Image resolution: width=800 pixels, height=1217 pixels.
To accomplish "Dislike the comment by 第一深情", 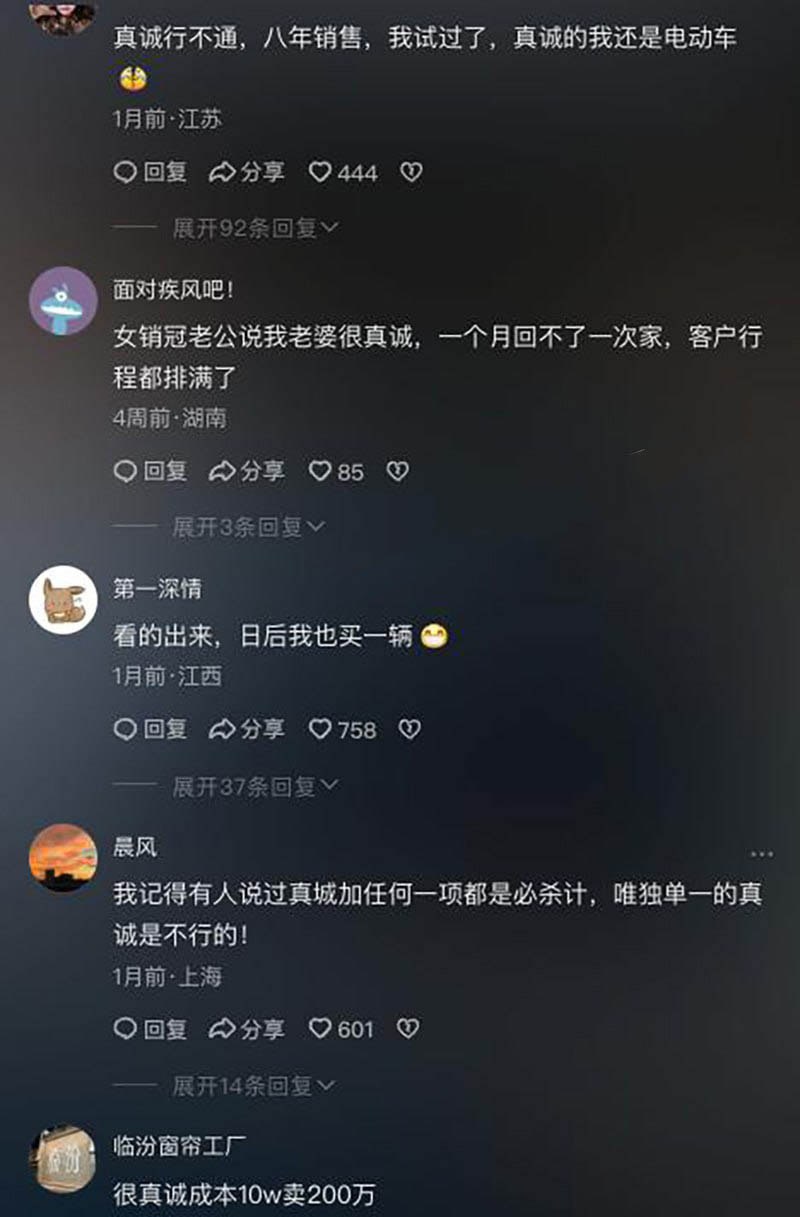I will [x=409, y=730].
